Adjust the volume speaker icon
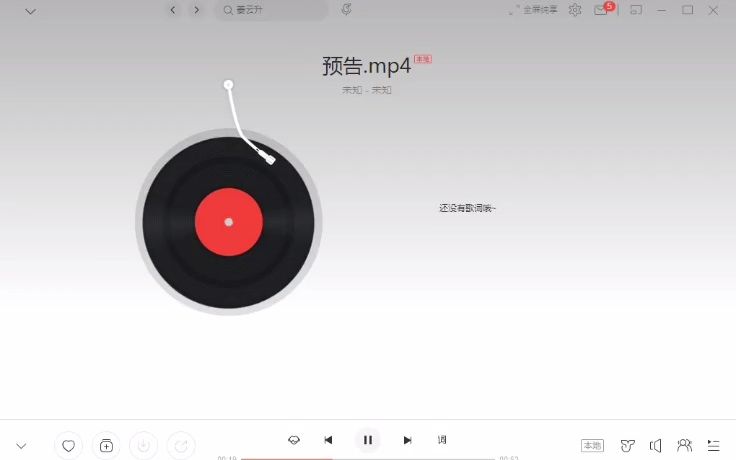Screen dimensions: 736x460 pos(655,445)
